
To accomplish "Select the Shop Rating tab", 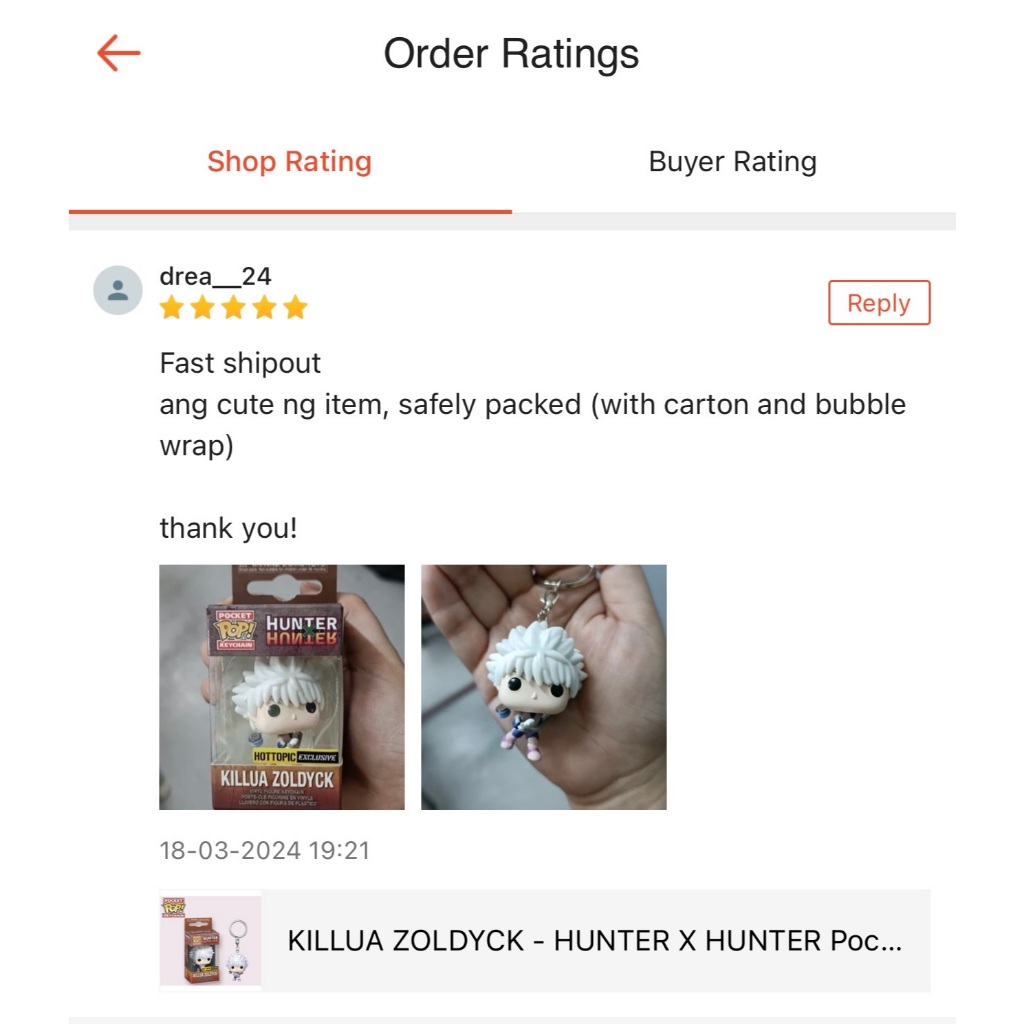I will 289,161.
